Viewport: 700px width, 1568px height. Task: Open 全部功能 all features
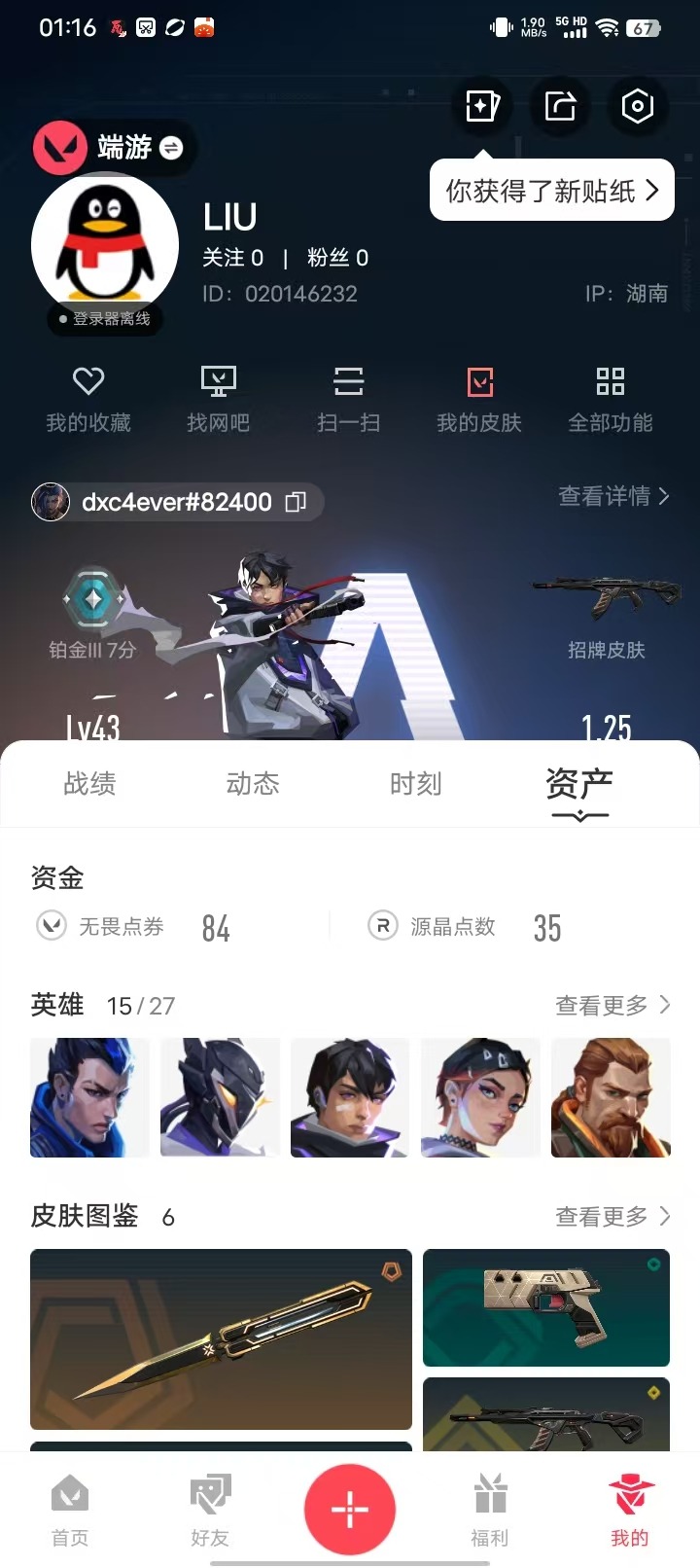[610, 399]
